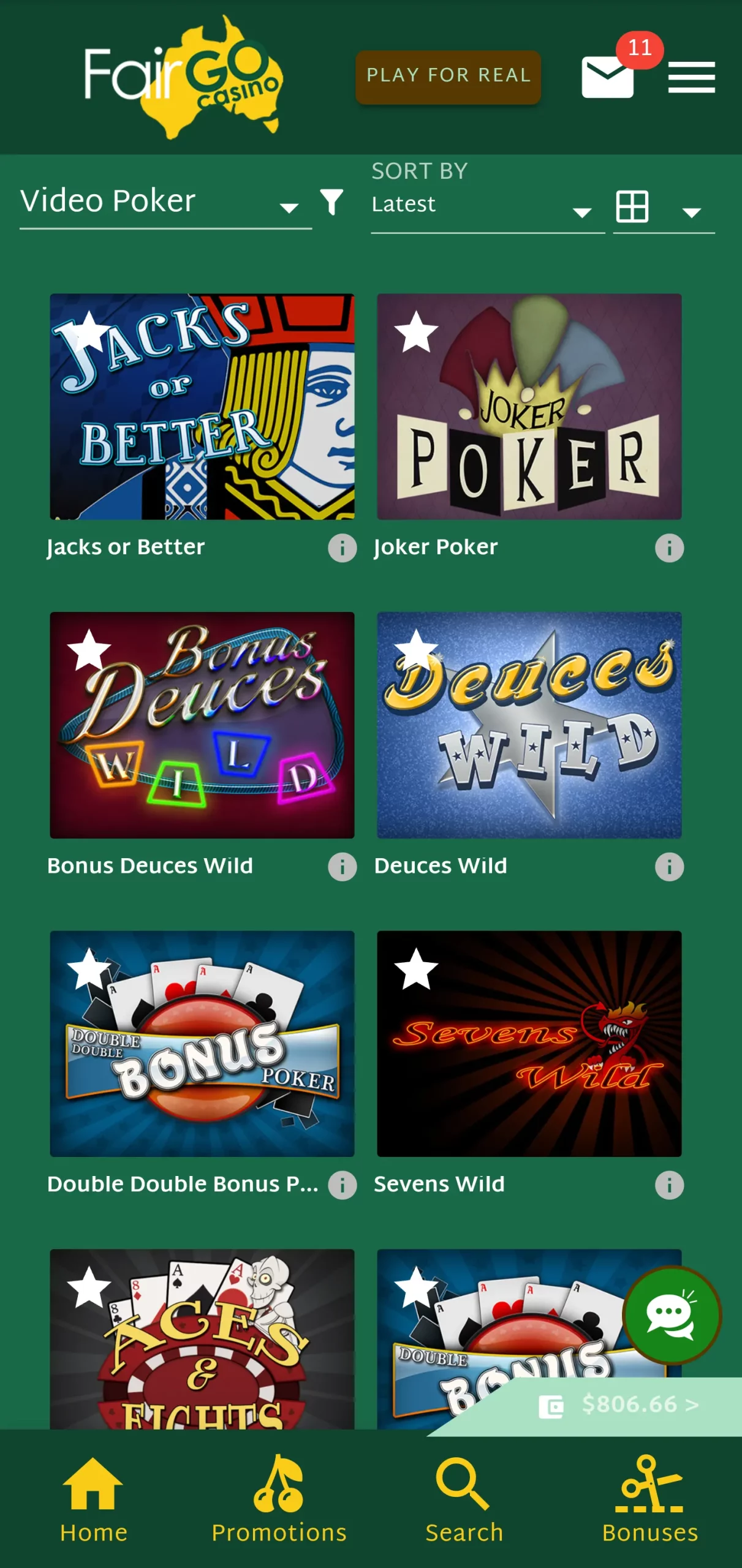Launch the Bonus Deuces Wild game
The height and width of the screenshot is (1568, 742).
pos(202,725)
